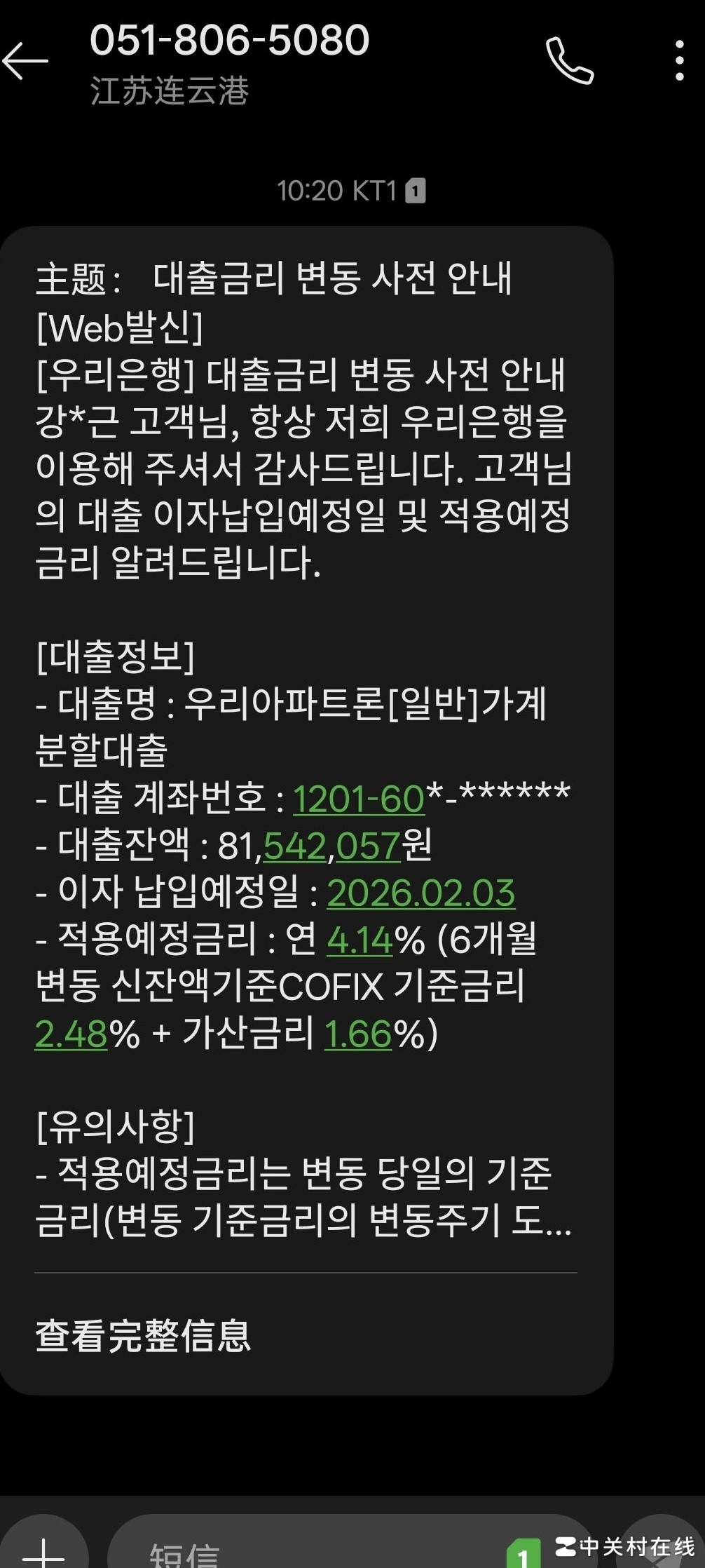Image resolution: width=705 pixels, height=1568 pixels.
Task: Call 051-806-5080
Action: tap(569, 61)
